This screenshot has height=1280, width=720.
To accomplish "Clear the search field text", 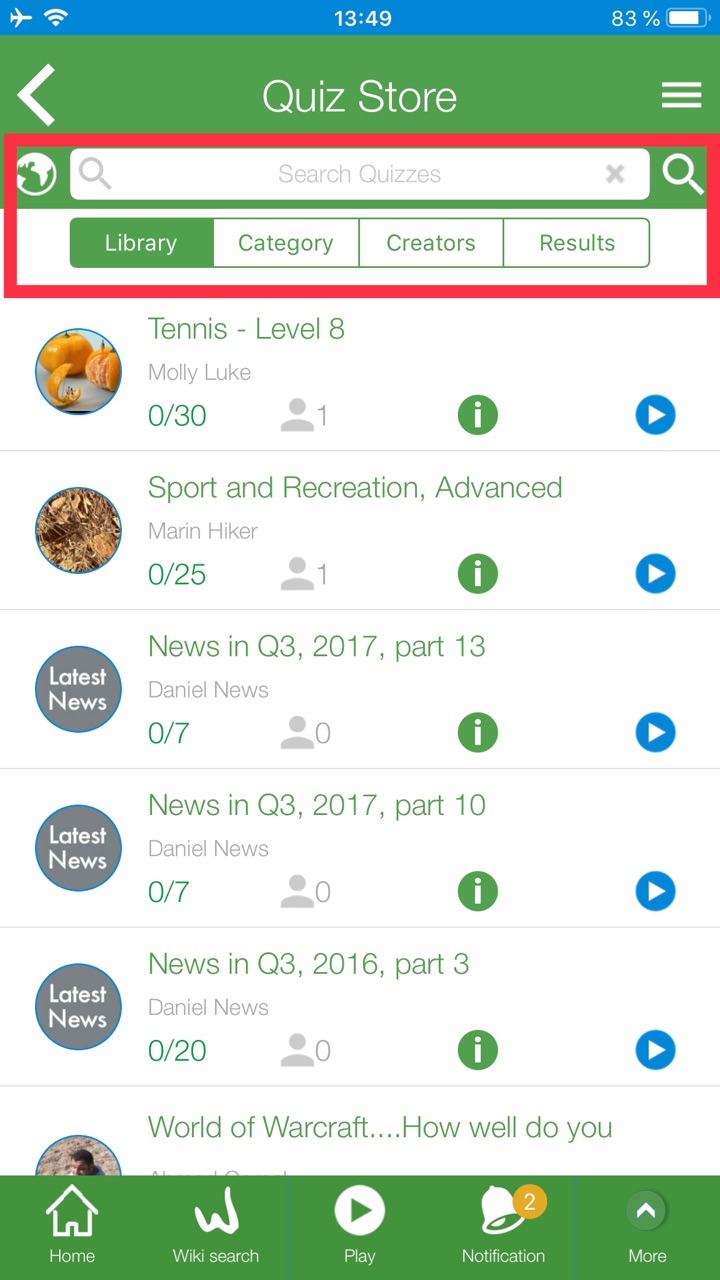I will 615,175.
